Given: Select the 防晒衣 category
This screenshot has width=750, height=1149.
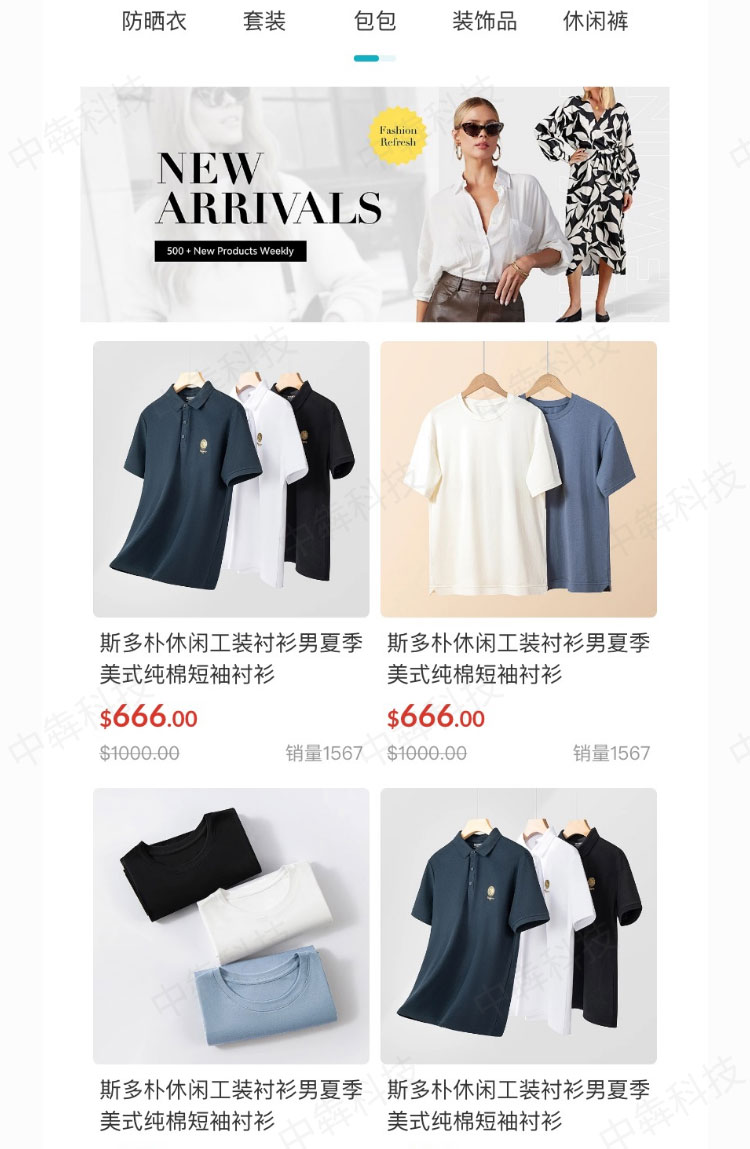Looking at the screenshot, I should tap(154, 21).
